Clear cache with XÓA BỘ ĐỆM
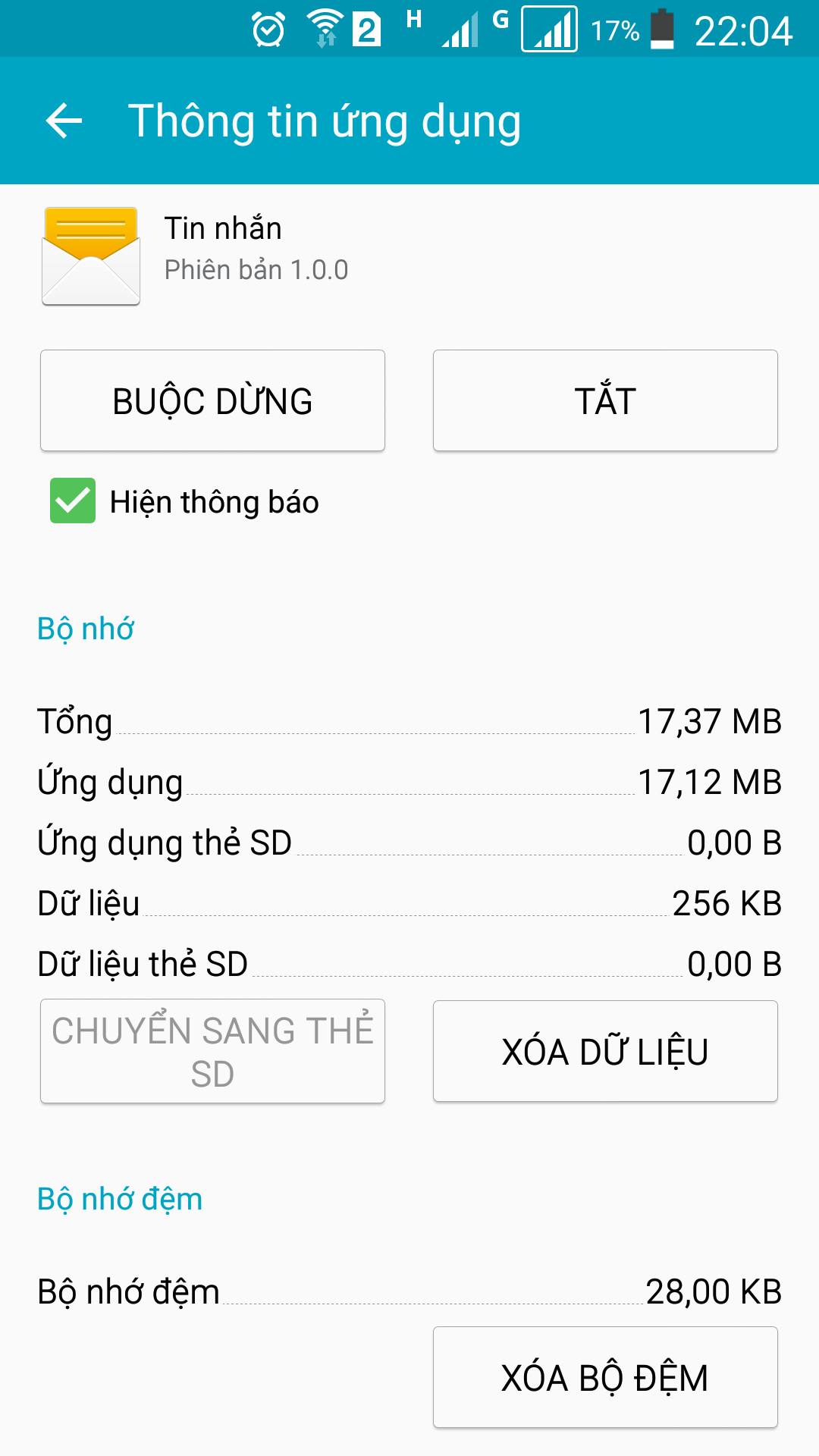This screenshot has width=819, height=1456. [605, 1377]
